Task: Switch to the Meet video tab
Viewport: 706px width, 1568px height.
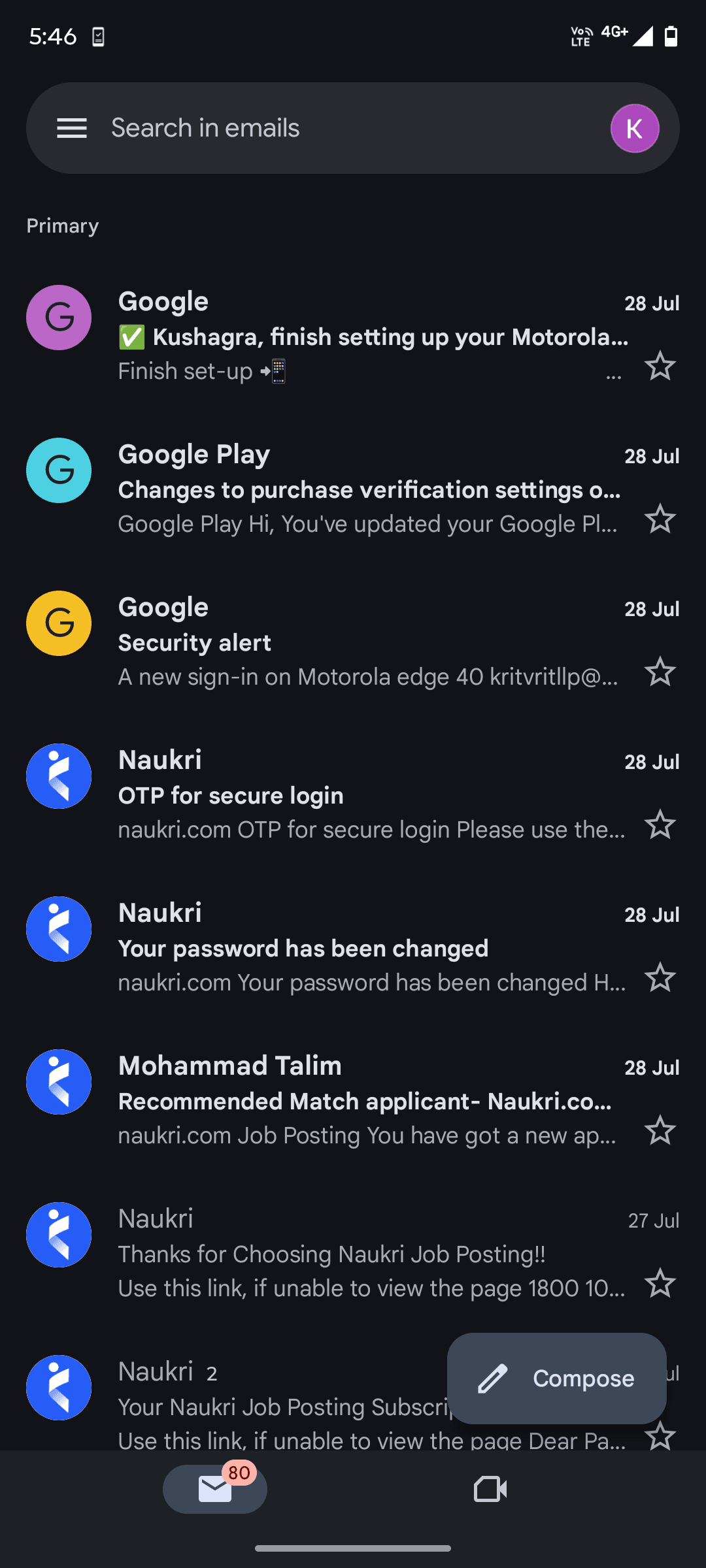Action: coord(490,1490)
